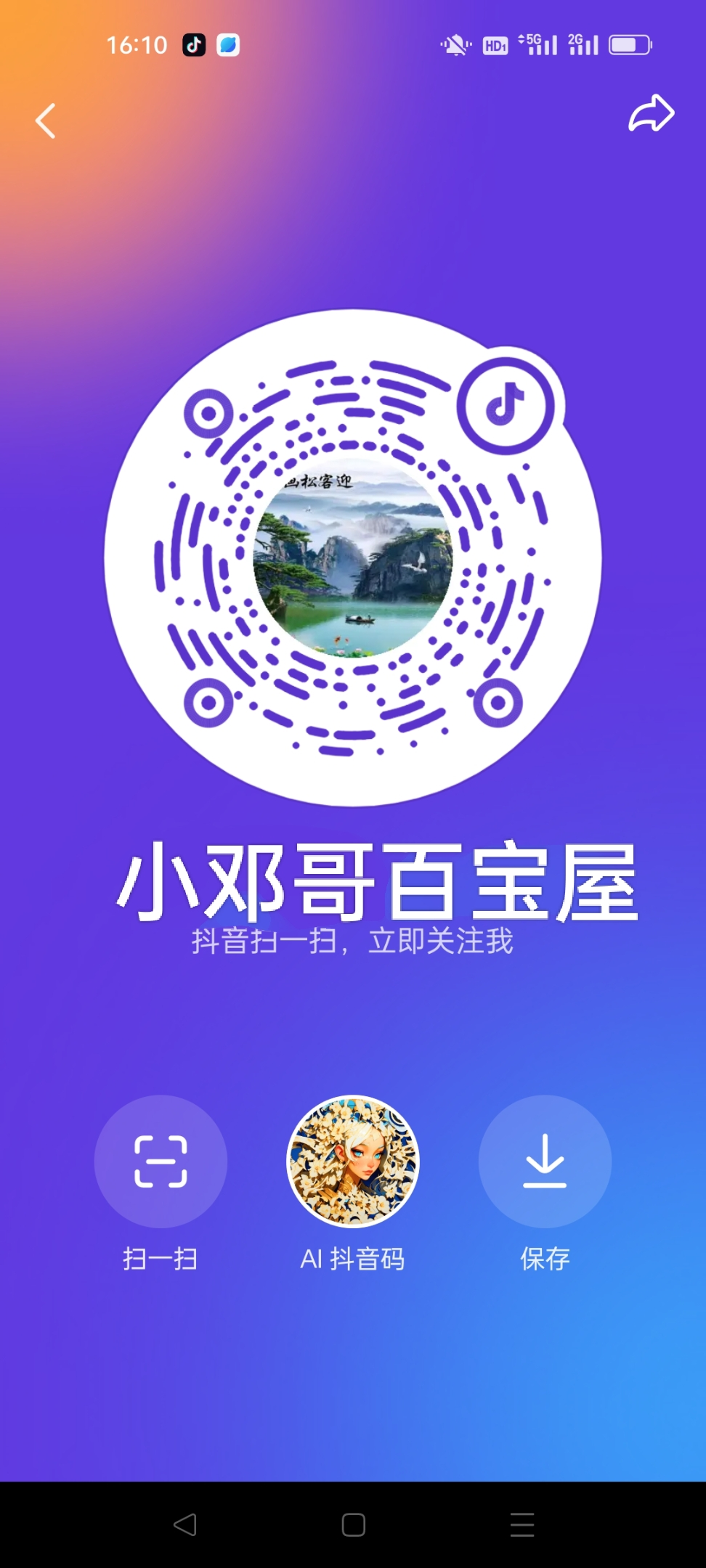The width and height of the screenshot is (706, 1568).
Task: Share this Douyin QR code
Action: tap(651, 114)
